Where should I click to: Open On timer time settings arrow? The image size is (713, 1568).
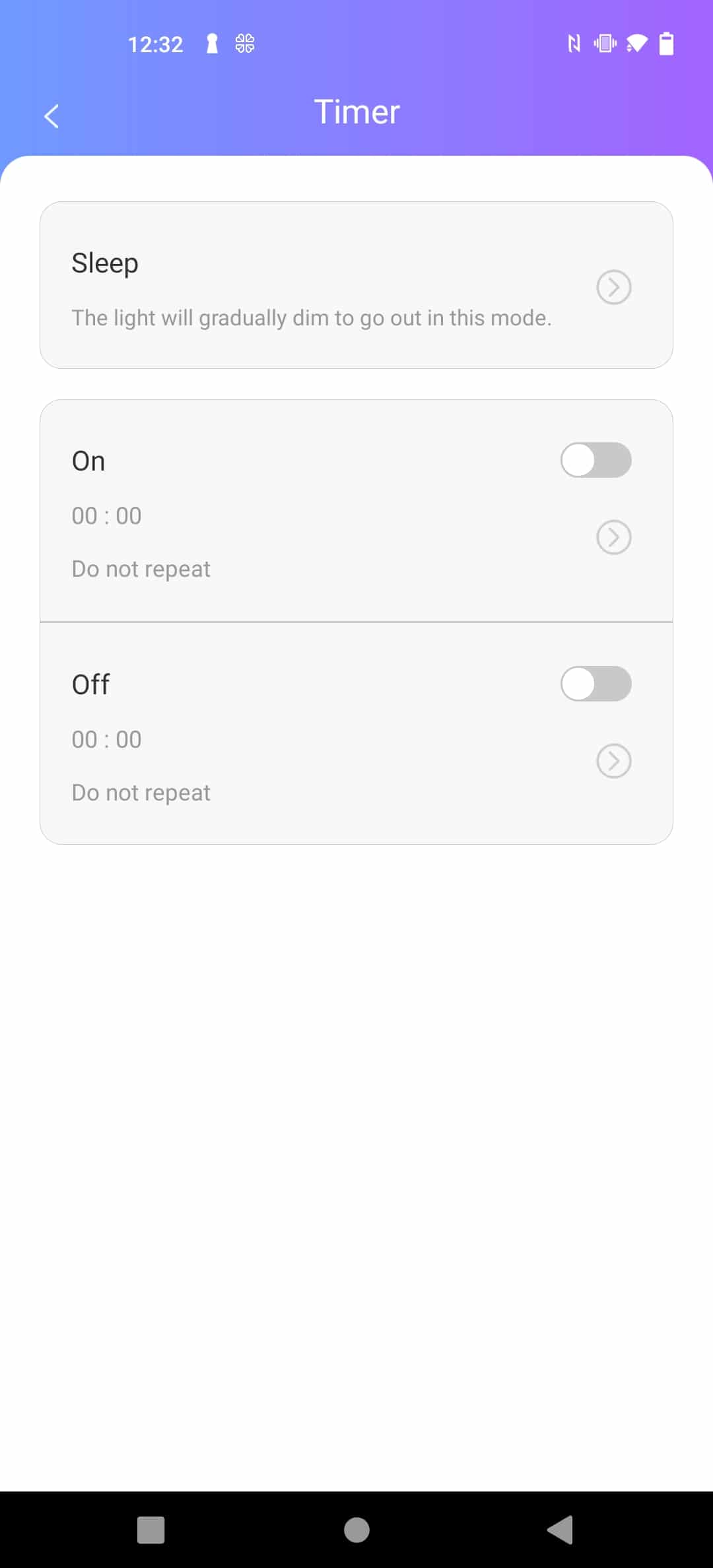[x=614, y=537]
